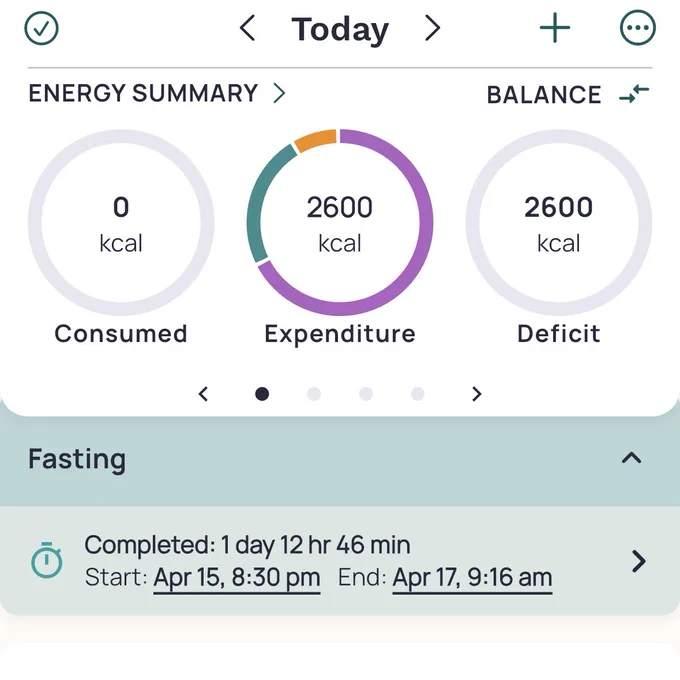Edit the fast start time Apr 15

[x=237, y=578]
